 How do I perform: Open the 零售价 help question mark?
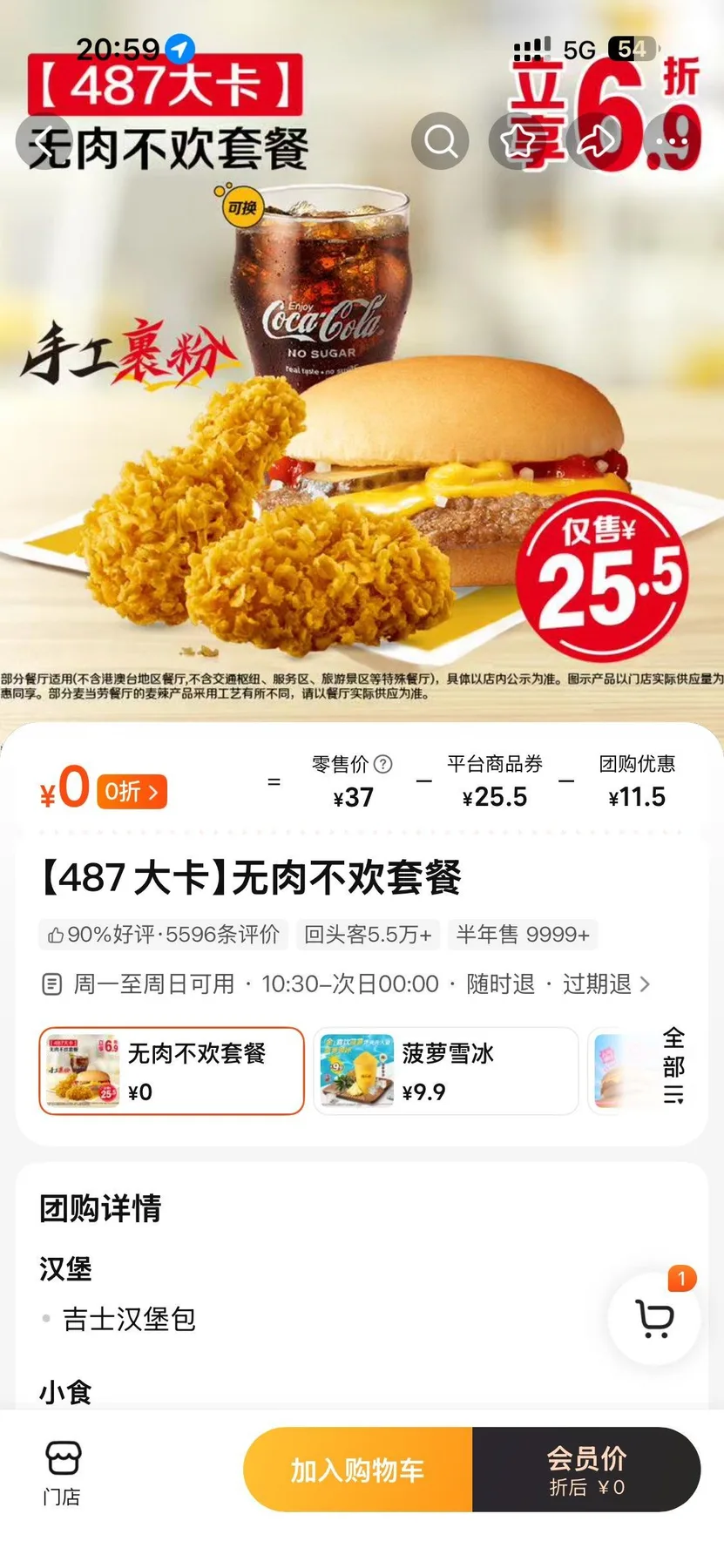(x=382, y=764)
